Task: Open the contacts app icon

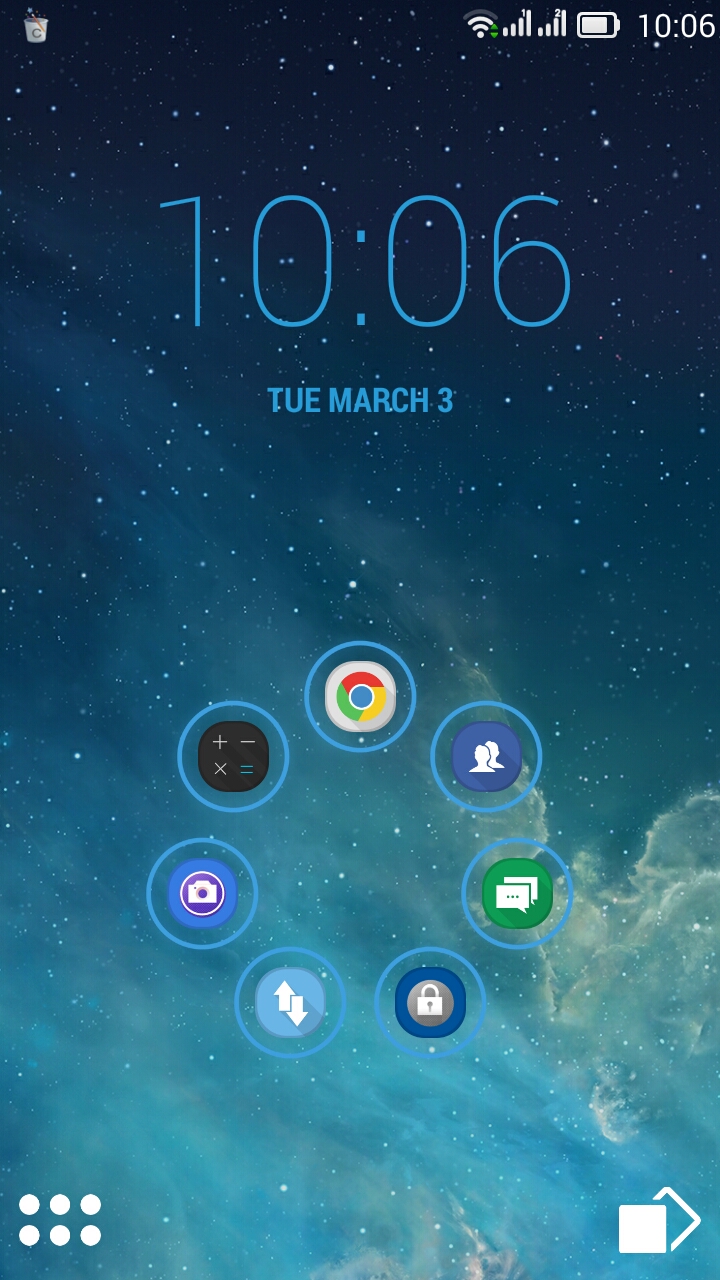Action: (486, 757)
